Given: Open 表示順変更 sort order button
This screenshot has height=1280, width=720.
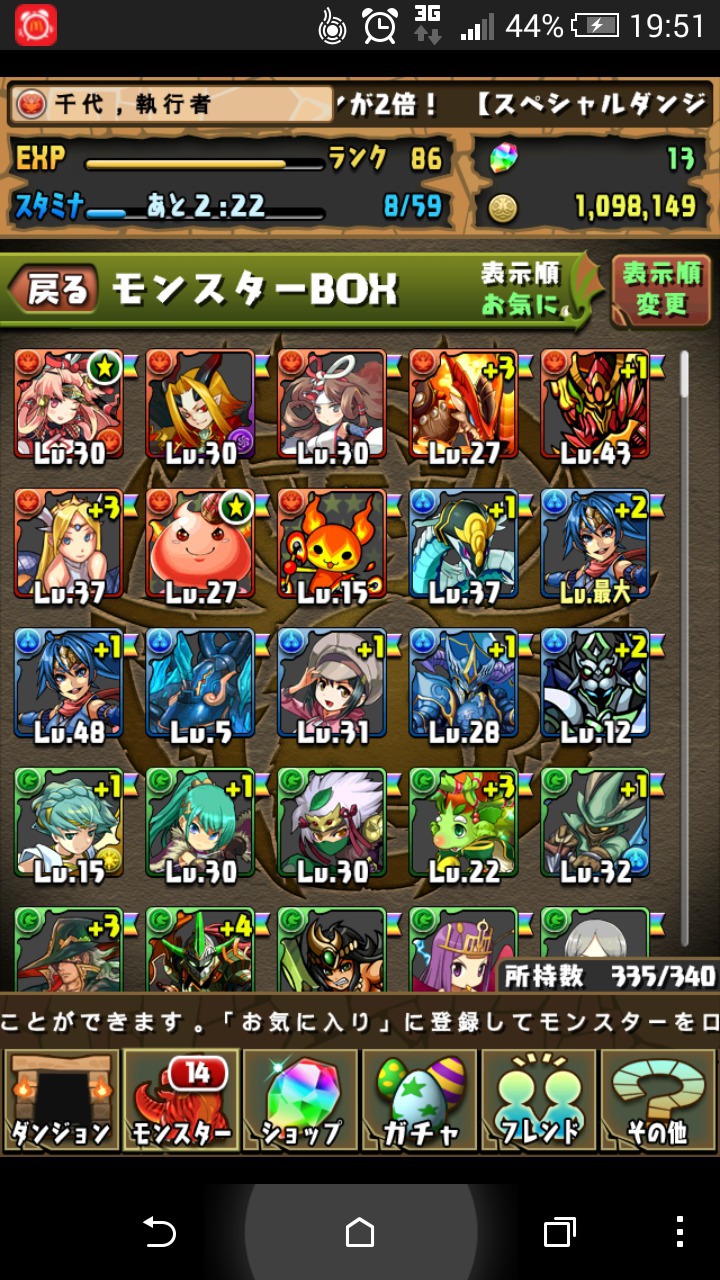Looking at the screenshot, I should (661, 290).
